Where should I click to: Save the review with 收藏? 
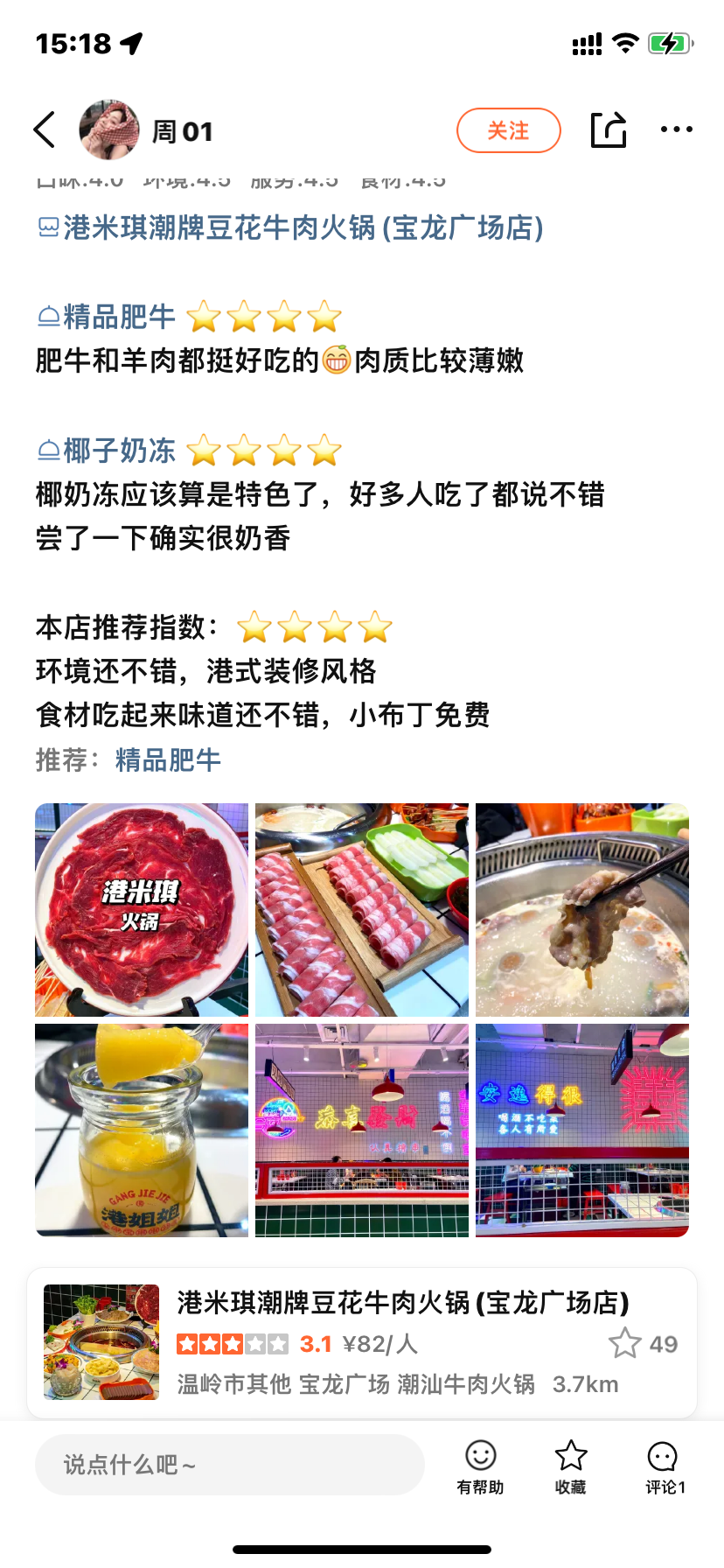pyautogui.click(x=571, y=1467)
